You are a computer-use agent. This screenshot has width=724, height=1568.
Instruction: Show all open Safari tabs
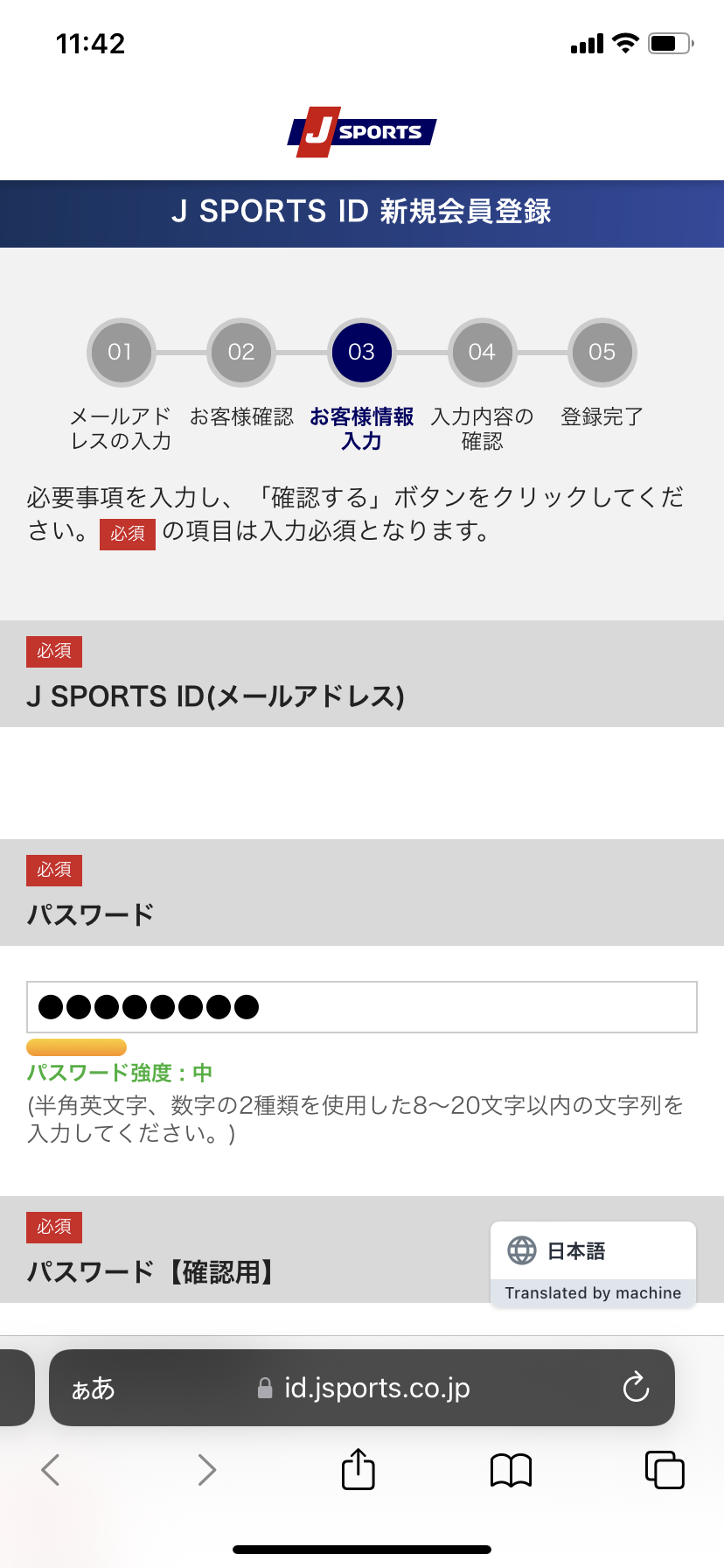(665, 1470)
